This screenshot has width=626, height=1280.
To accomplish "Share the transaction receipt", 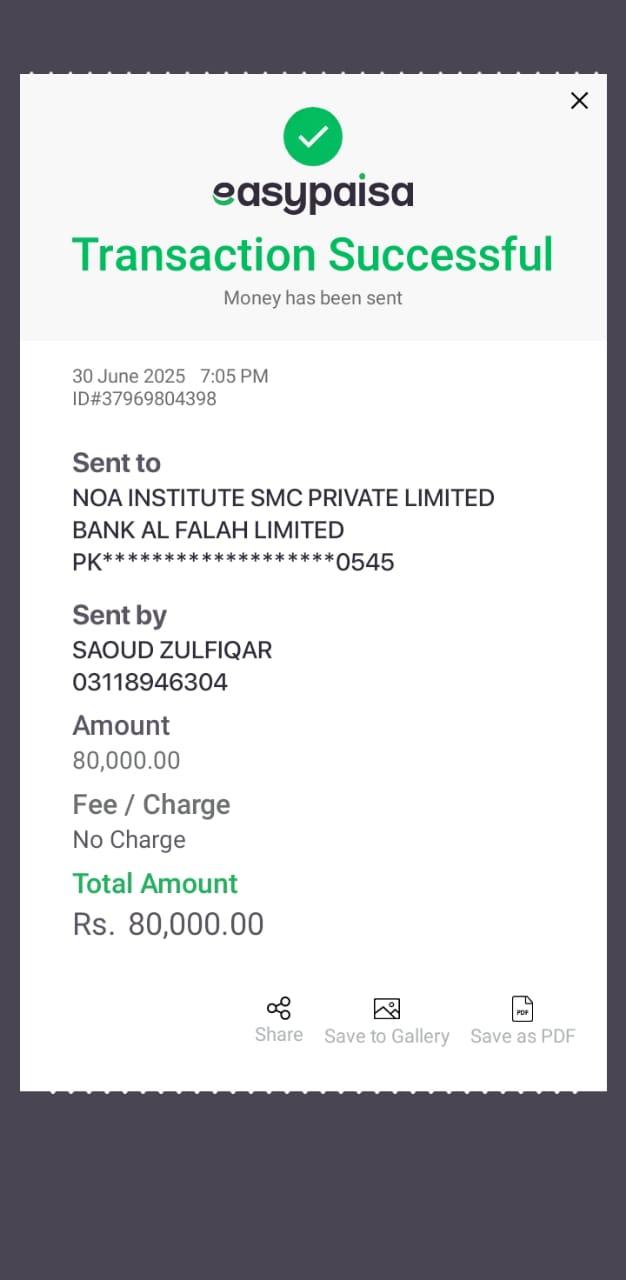I will pyautogui.click(x=279, y=1018).
